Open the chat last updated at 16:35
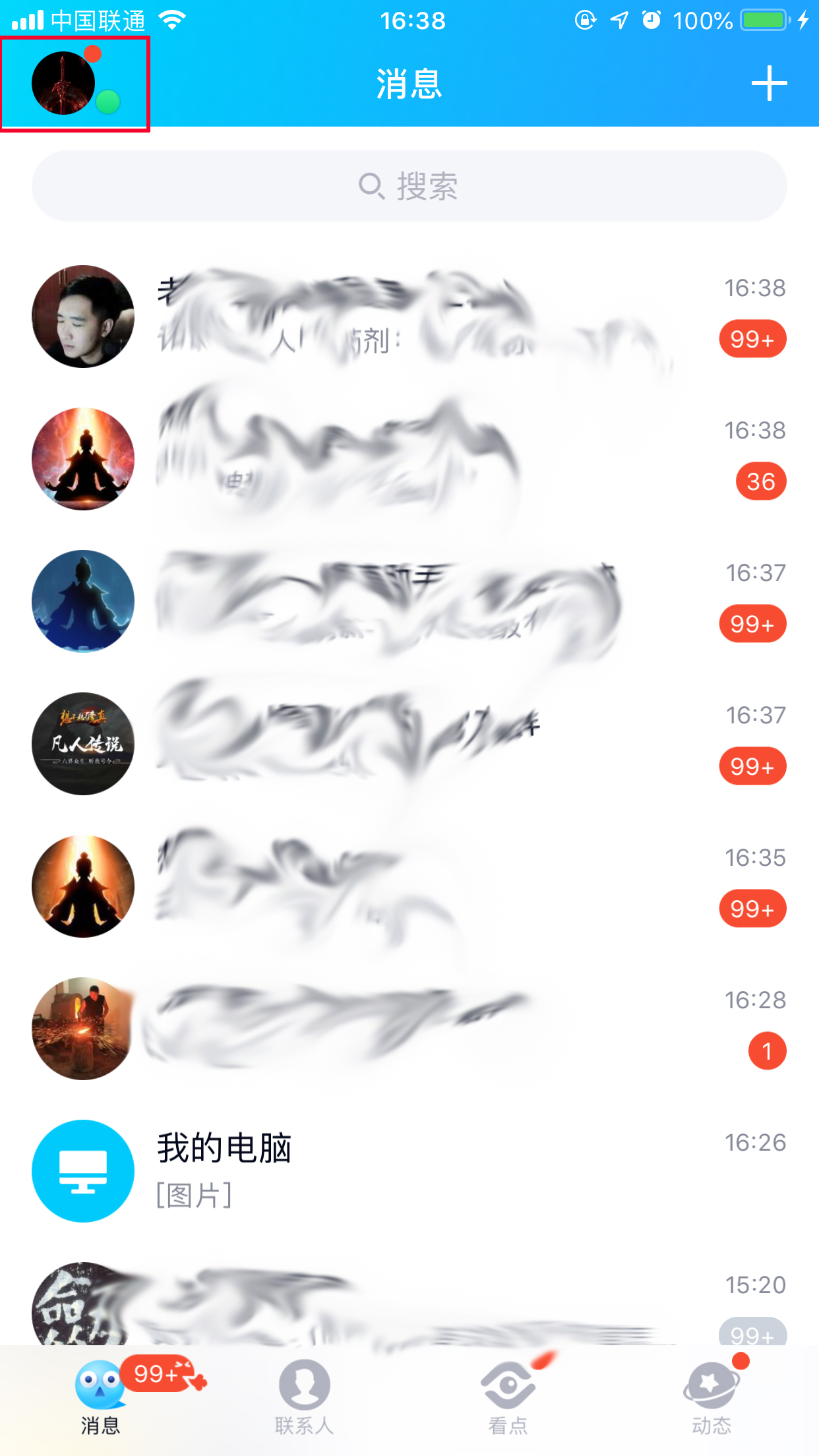Image resolution: width=819 pixels, height=1456 pixels. pyautogui.click(x=409, y=886)
